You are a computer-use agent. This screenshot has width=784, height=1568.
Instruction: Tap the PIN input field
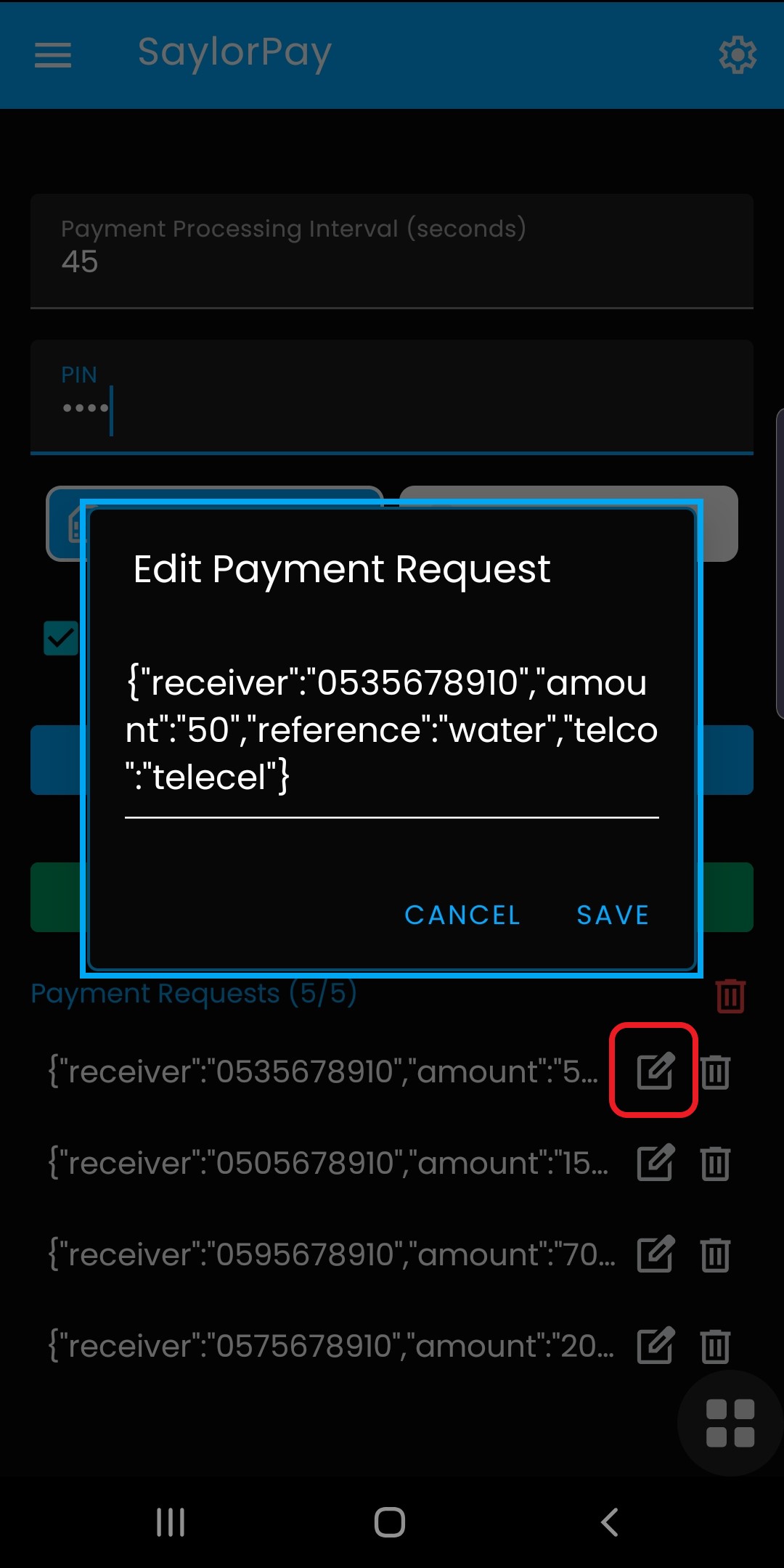click(x=392, y=397)
